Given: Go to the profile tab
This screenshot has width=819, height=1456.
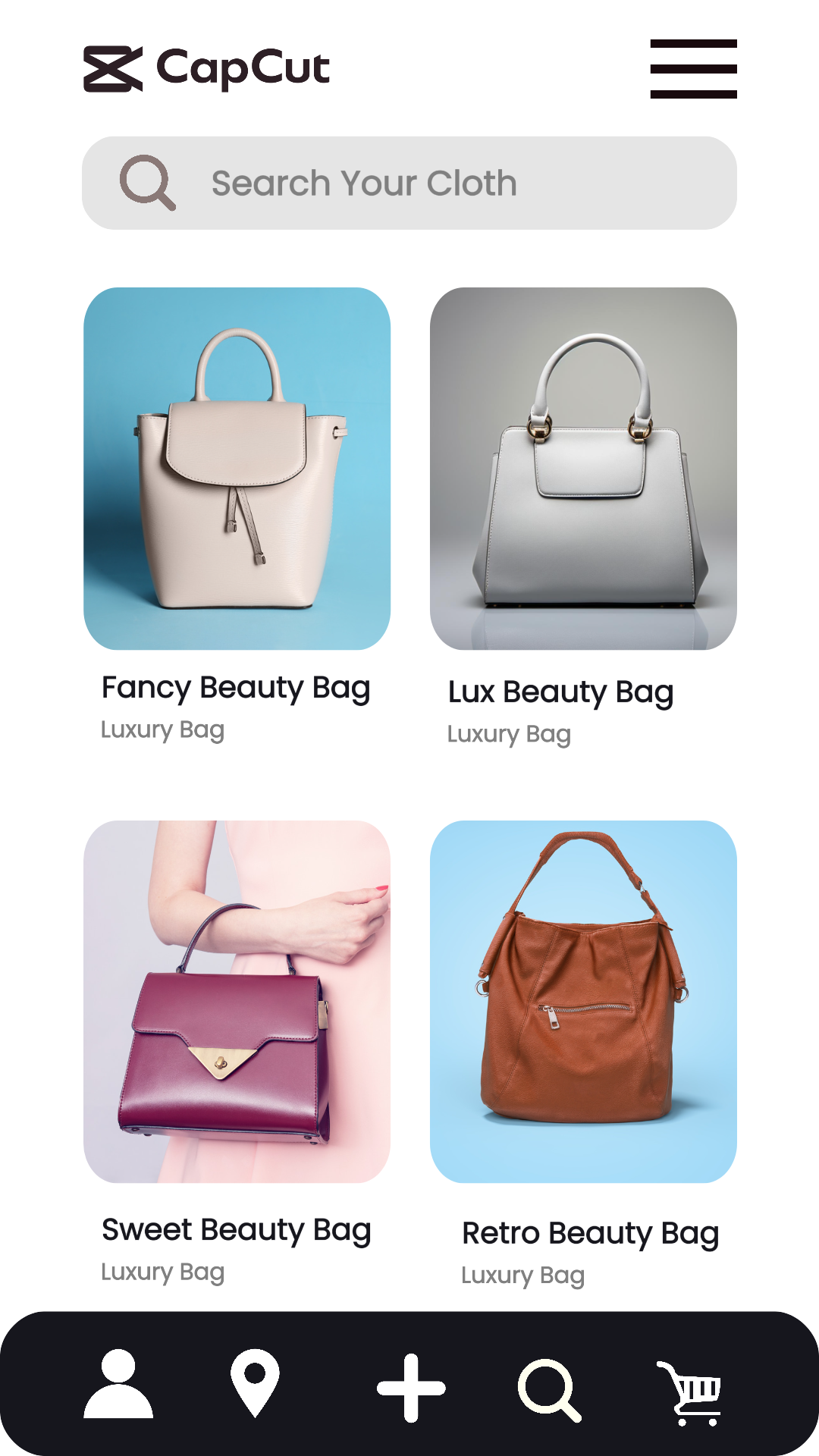Looking at the screenshot, I should coord(118,1384).
